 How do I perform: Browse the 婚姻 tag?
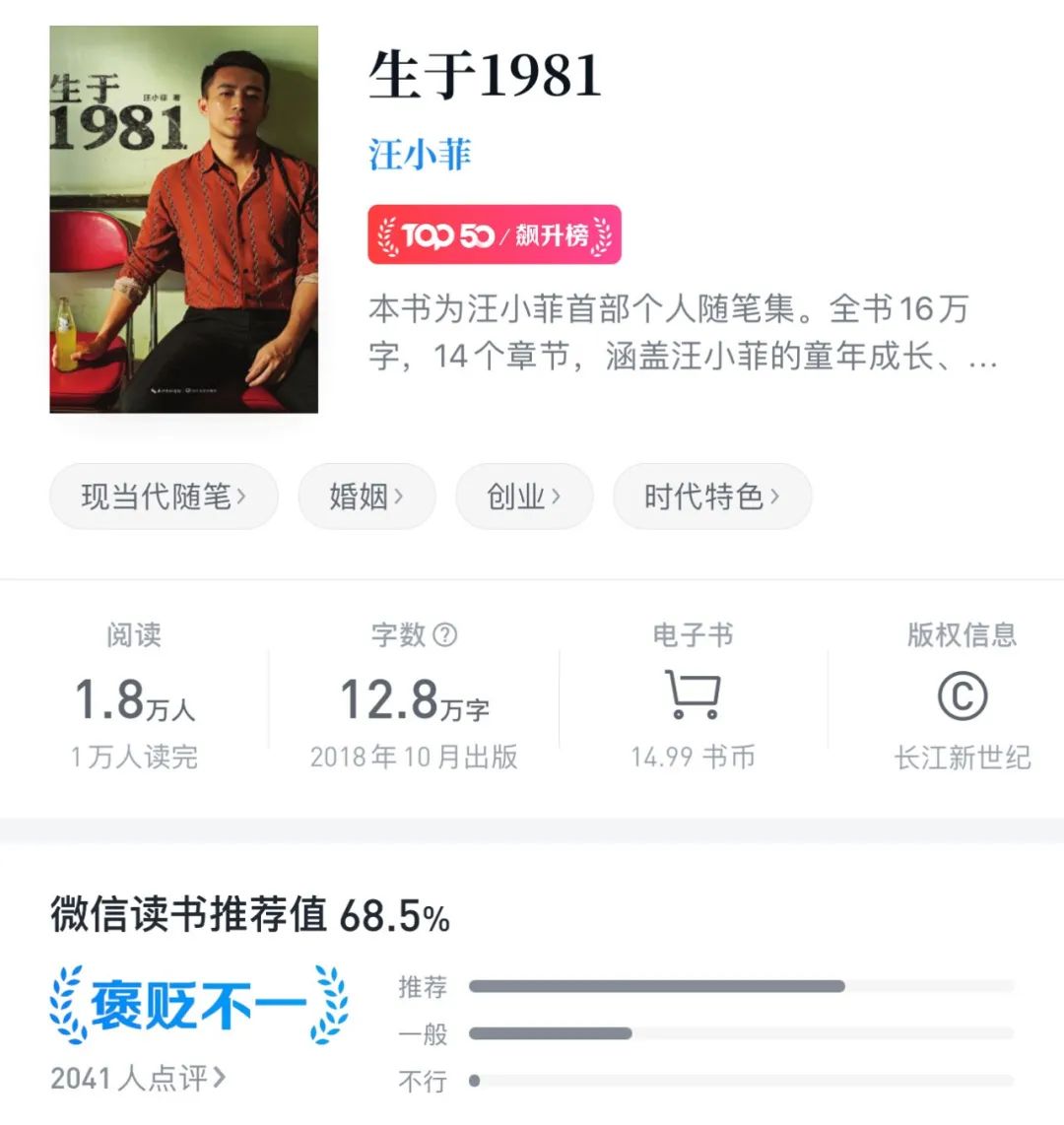coord(366,496)
